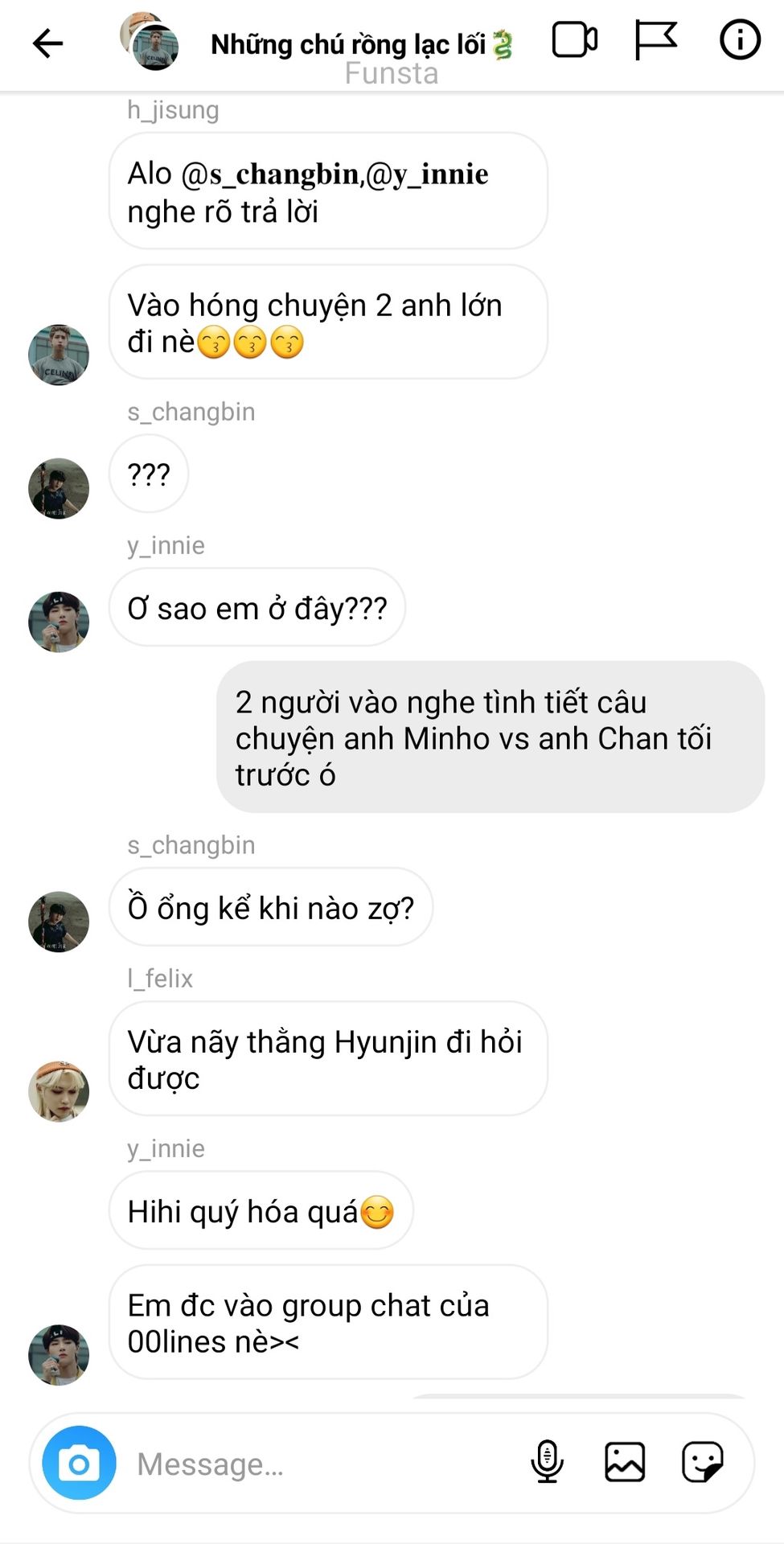This screenshot has width=784, height=1544.
Task: Open h_jisung's avatar beside the kissing emojis message
Action: (x=59, y=355)
